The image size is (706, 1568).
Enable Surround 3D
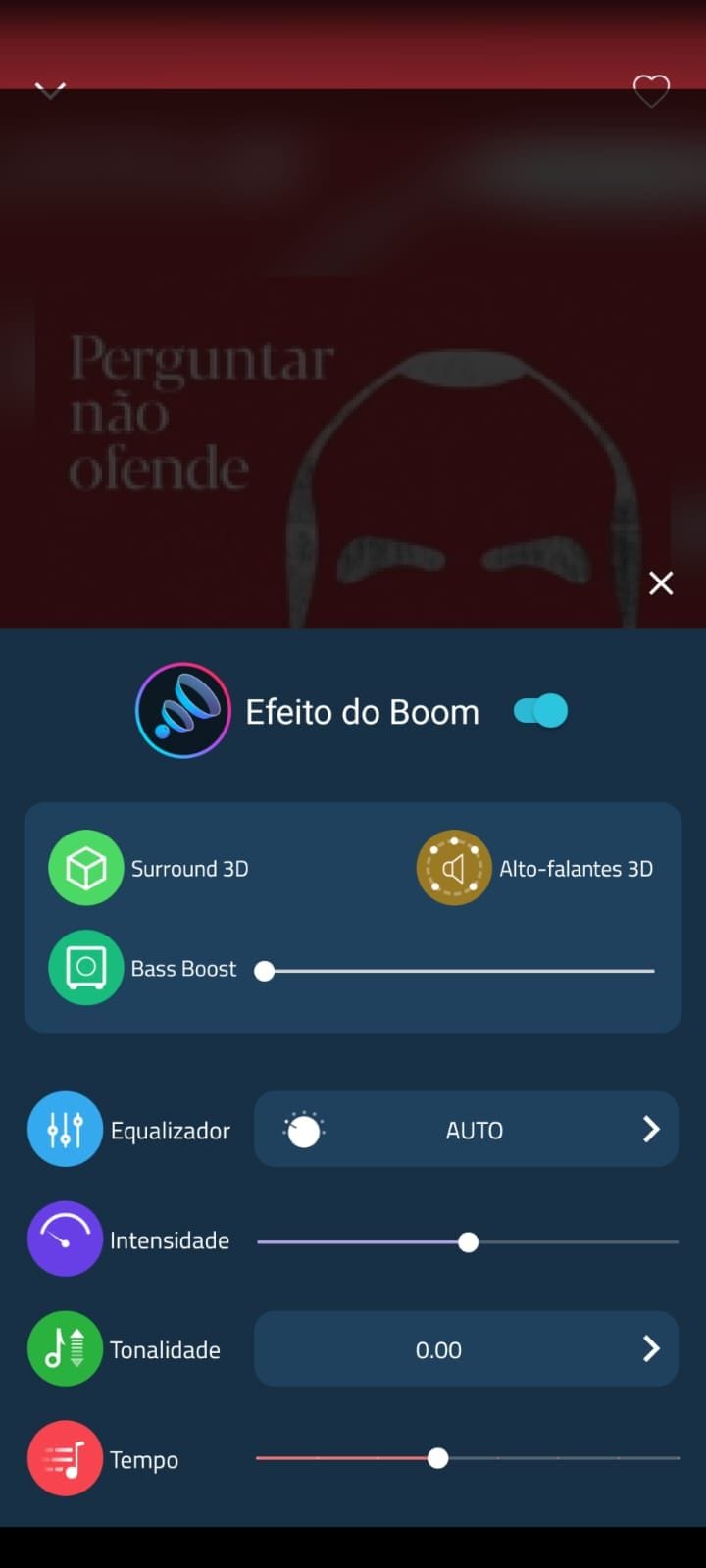pyautogui.click(x=86, y=868)
